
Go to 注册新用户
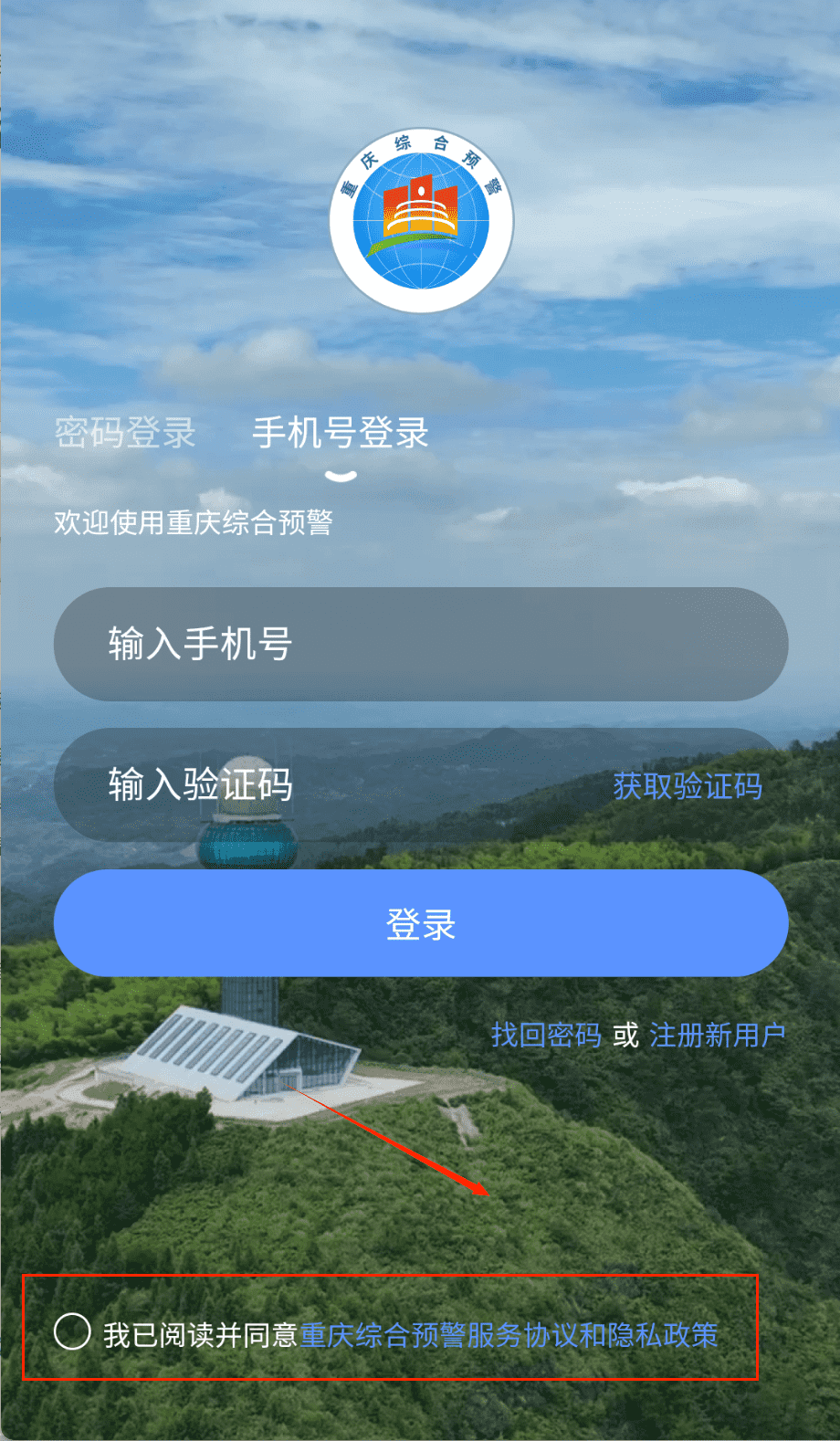[x=717, y=1035]
